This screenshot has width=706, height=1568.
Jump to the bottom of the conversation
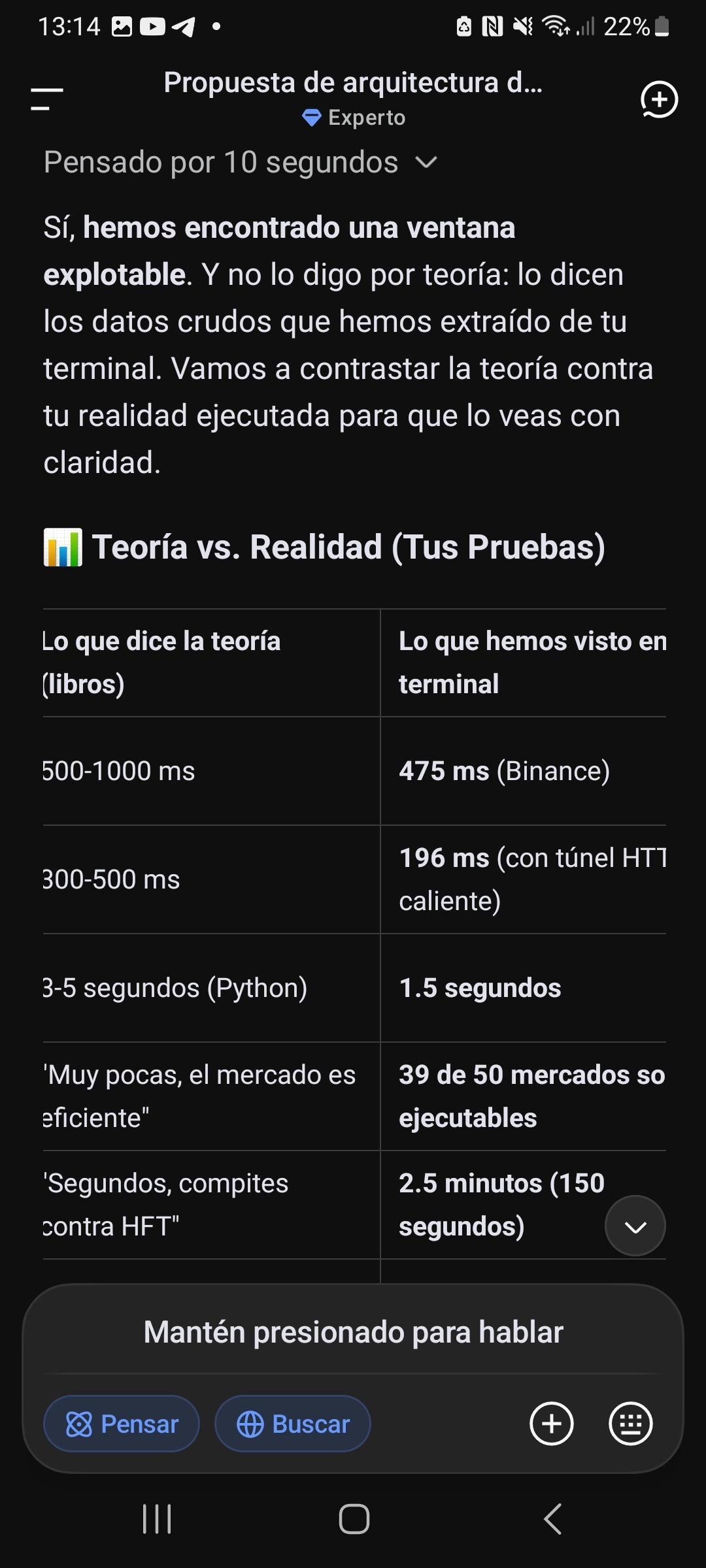point(635,1226)
